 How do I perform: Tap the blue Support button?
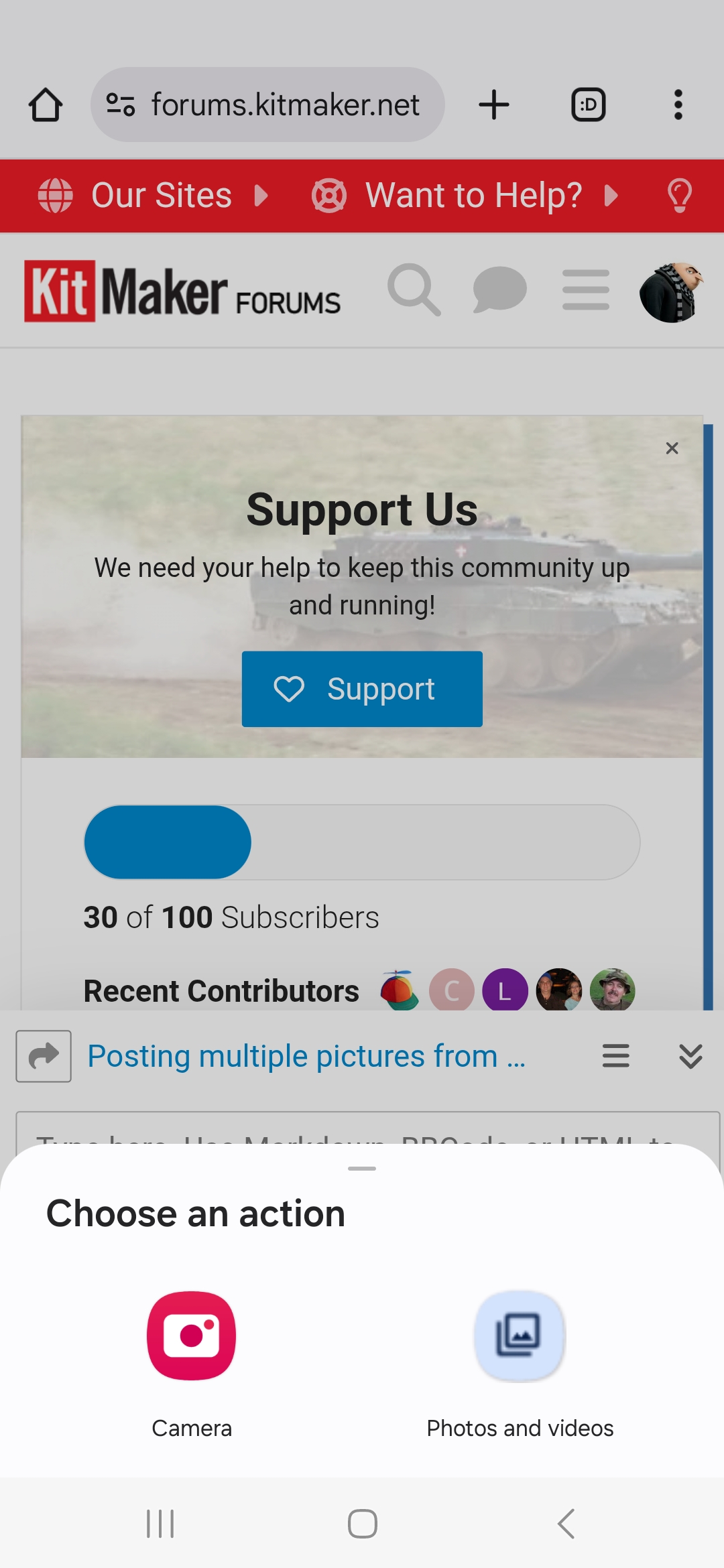(x=362, y=689)
